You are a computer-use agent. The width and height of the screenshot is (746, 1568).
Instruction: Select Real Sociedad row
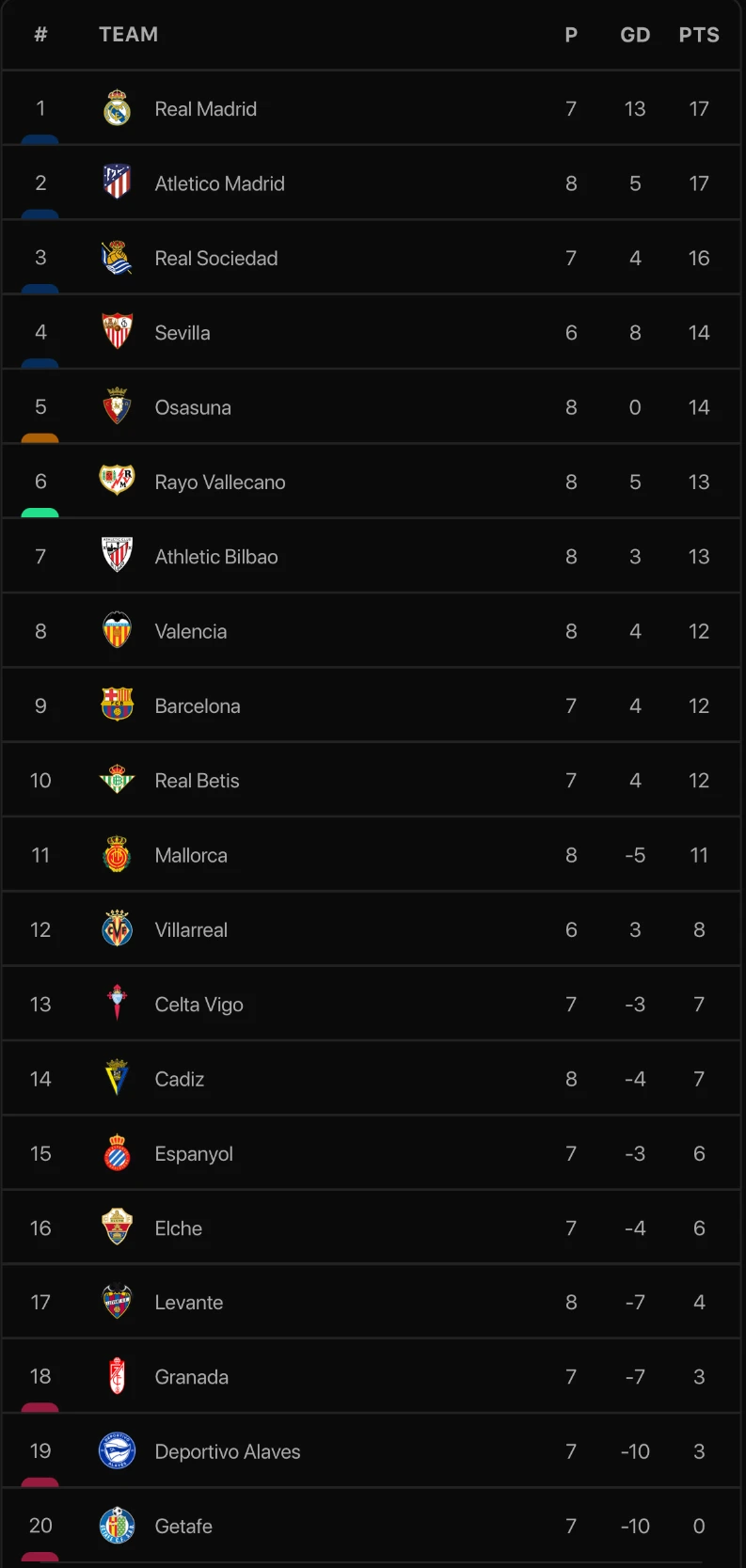click(x=215, y=258)
